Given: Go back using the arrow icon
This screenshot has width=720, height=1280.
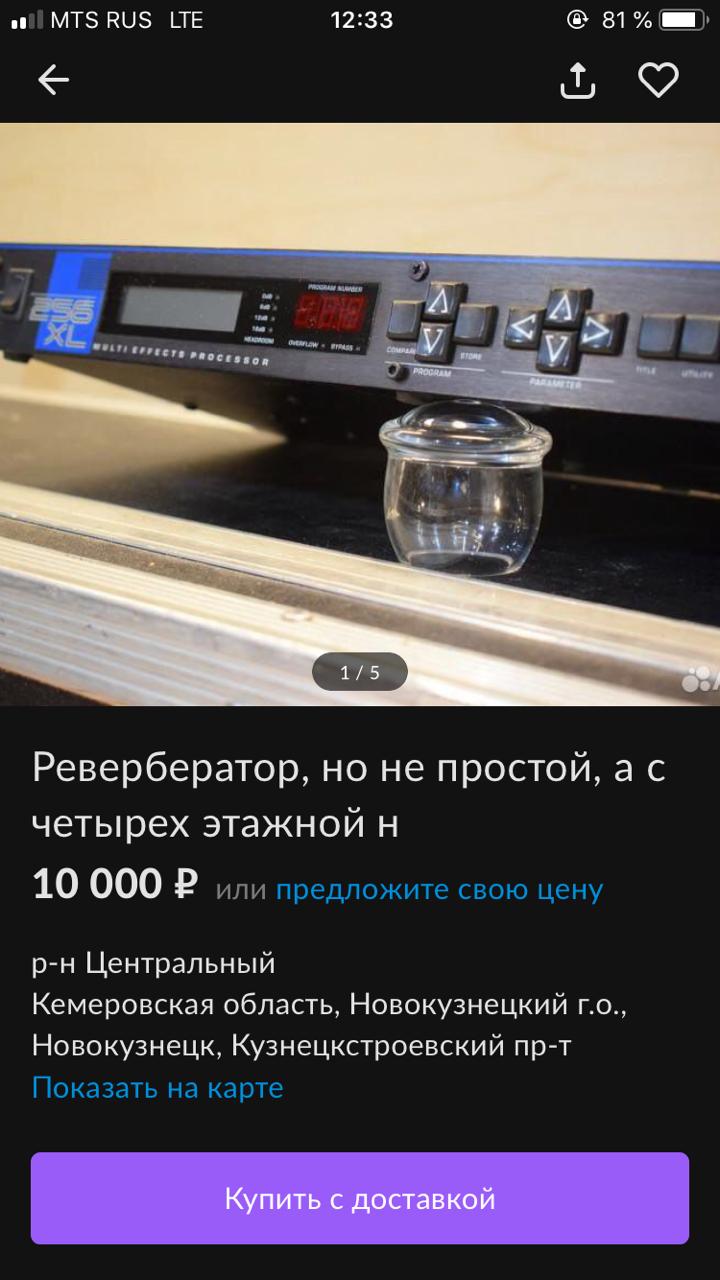Looking at the screenshot, I should [54, 80].
